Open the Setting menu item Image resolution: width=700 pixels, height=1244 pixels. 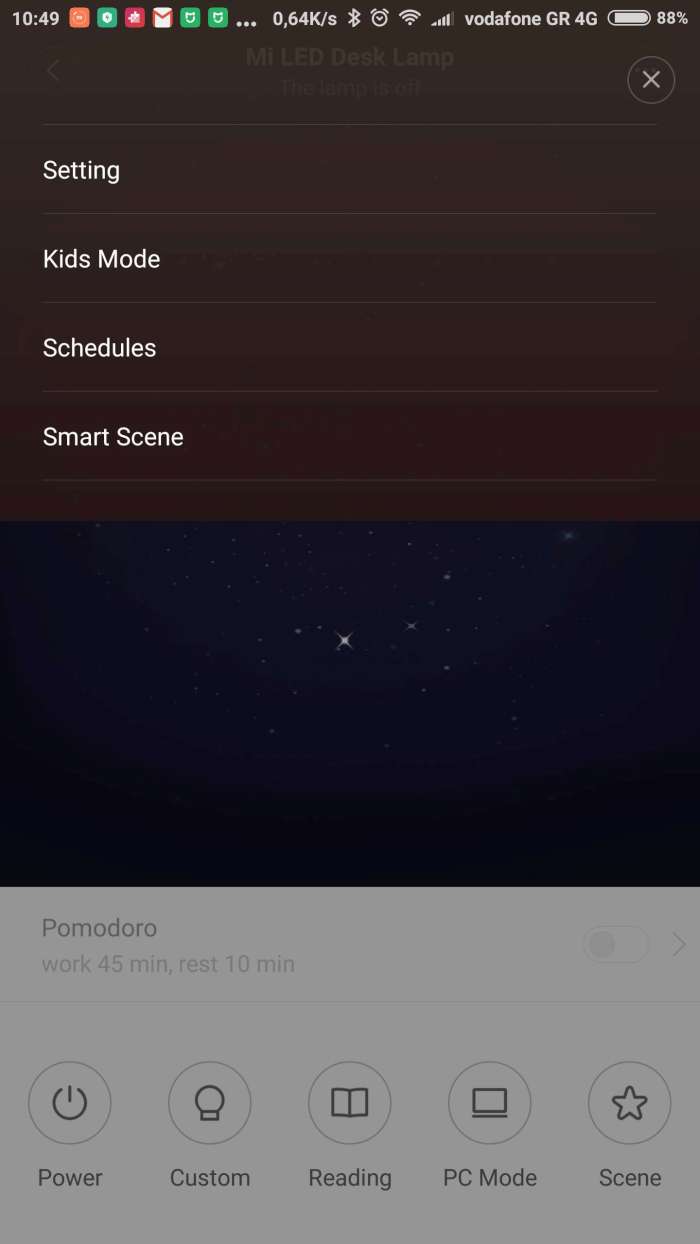click(81, 170)
